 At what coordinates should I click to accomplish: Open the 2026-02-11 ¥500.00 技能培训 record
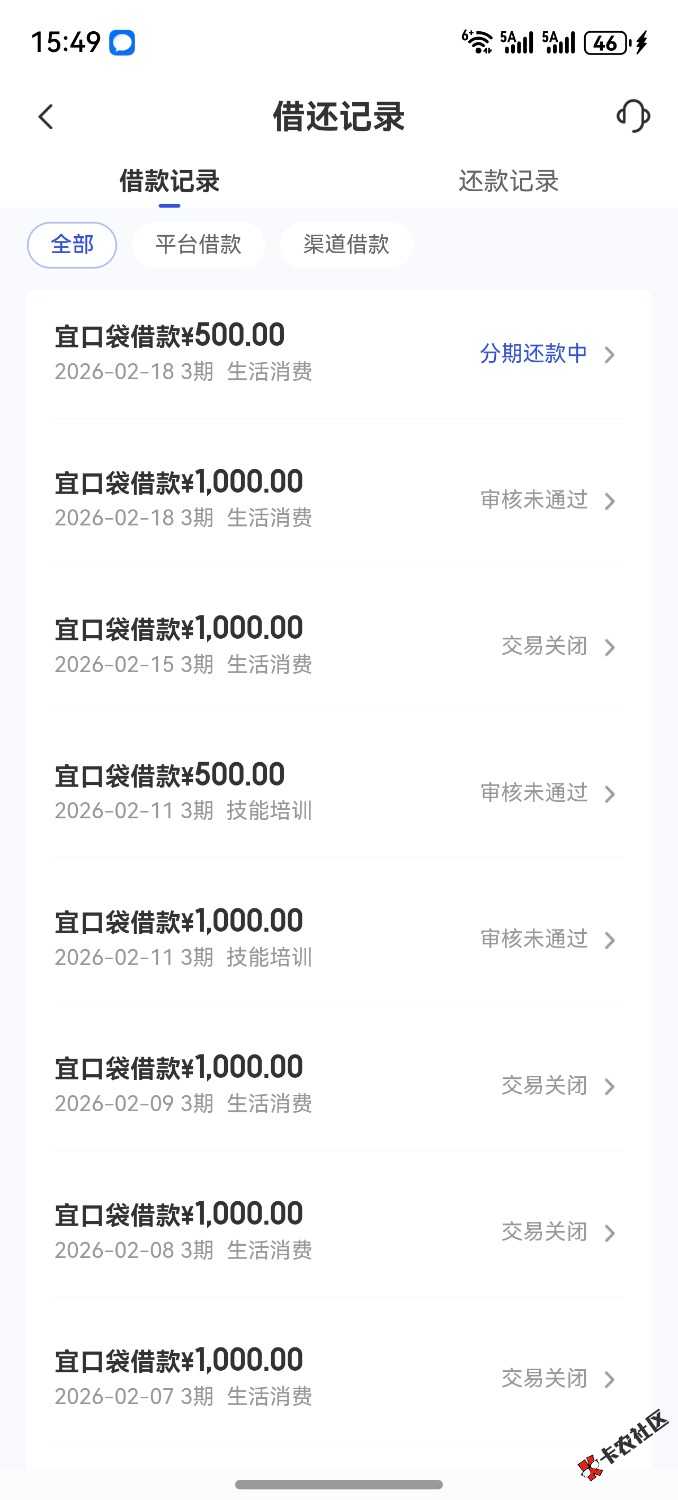coord(338,792)
